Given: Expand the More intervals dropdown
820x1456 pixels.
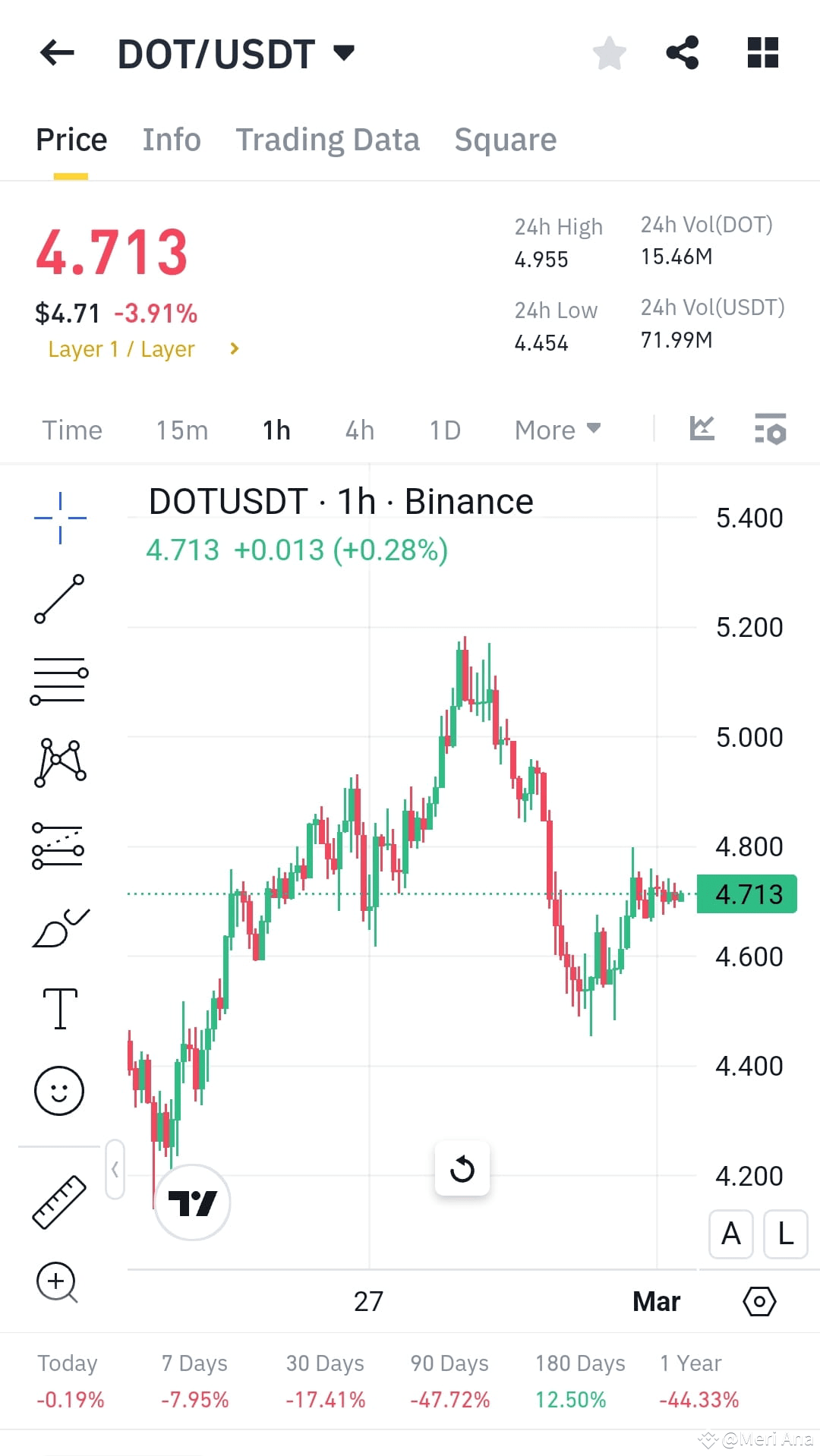Looking at the screenshot, I should point(557,429).
